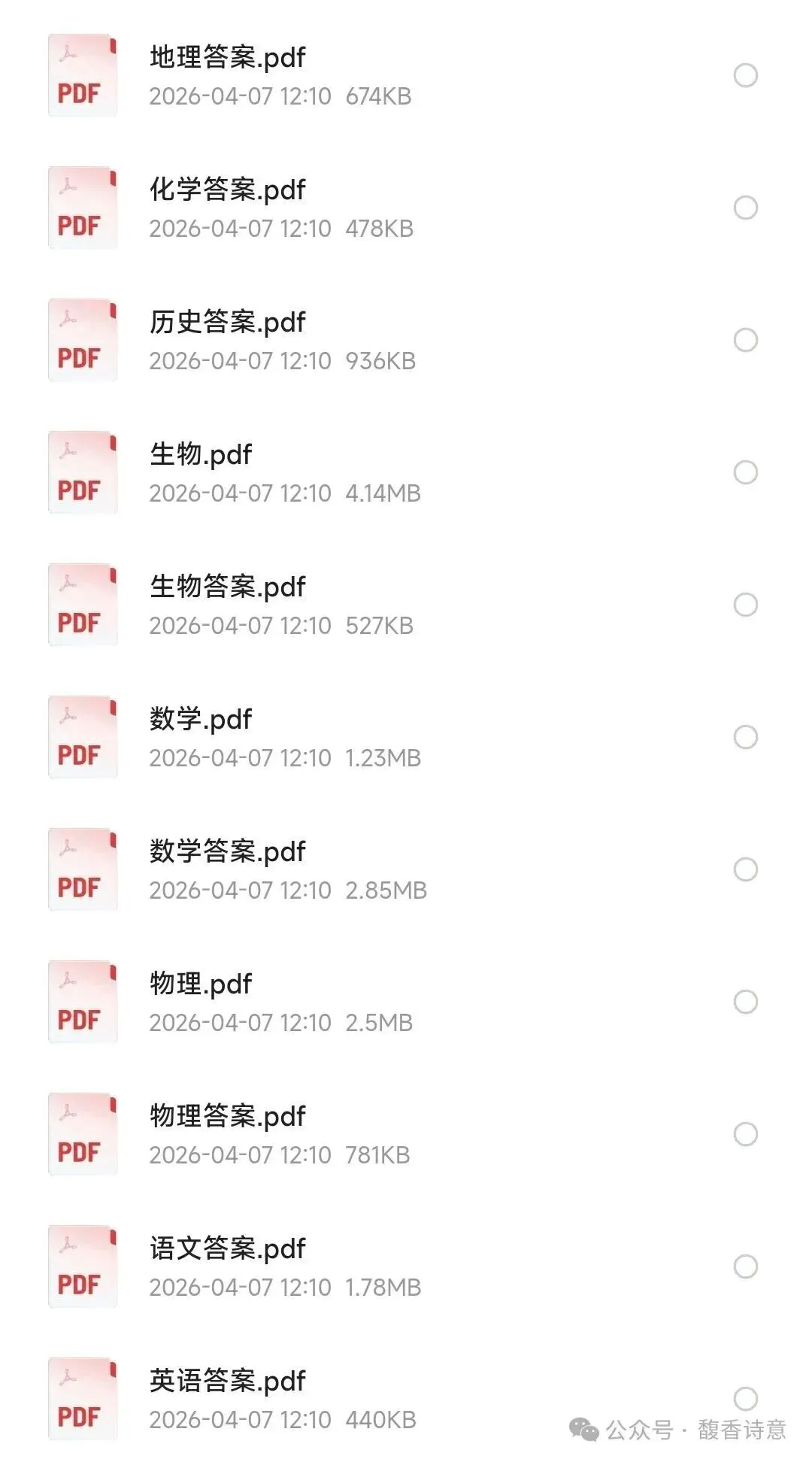812x1462 pixels.
Task: Open the 生物答案.pdf file
Action: point(227,587)
